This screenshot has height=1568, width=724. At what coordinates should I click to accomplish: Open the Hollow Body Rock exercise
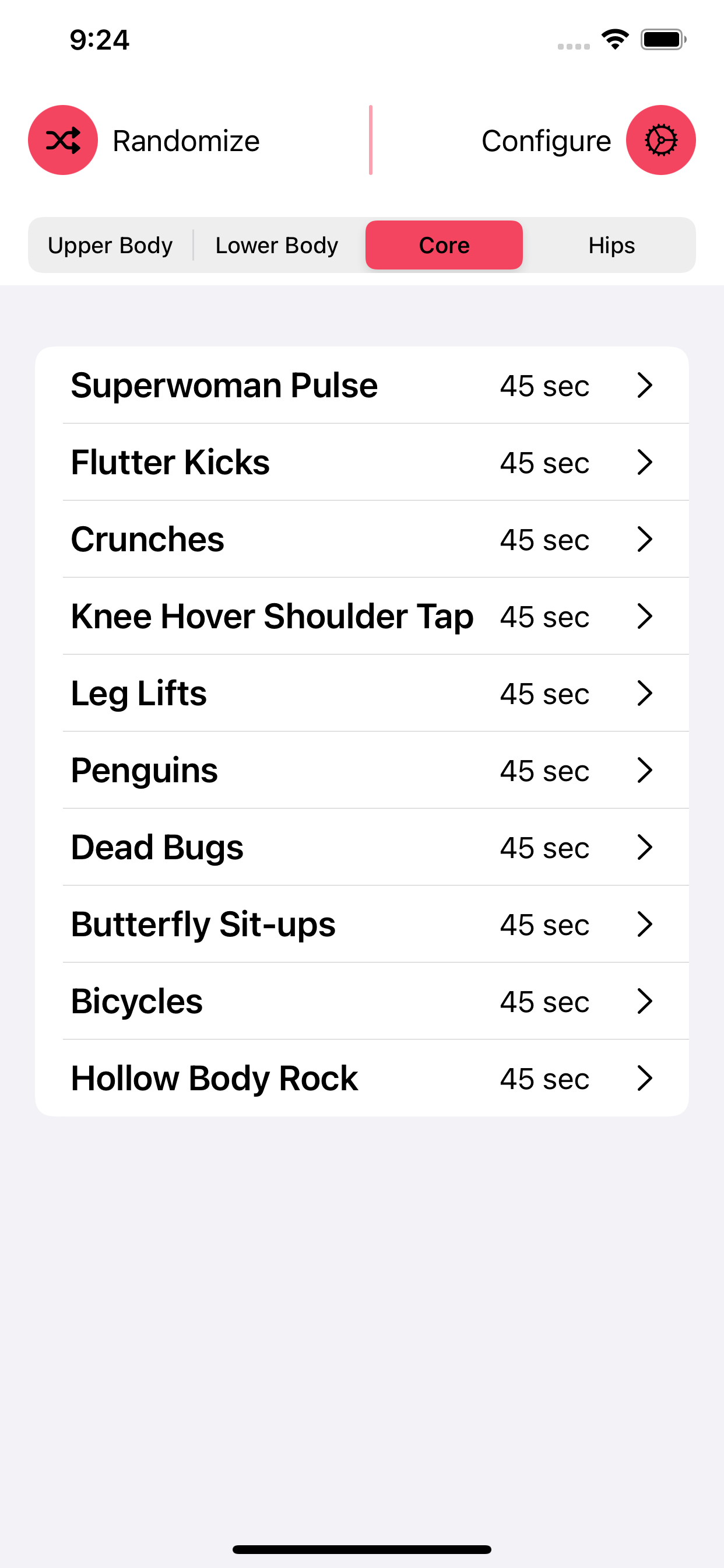tap(362, 1078)
